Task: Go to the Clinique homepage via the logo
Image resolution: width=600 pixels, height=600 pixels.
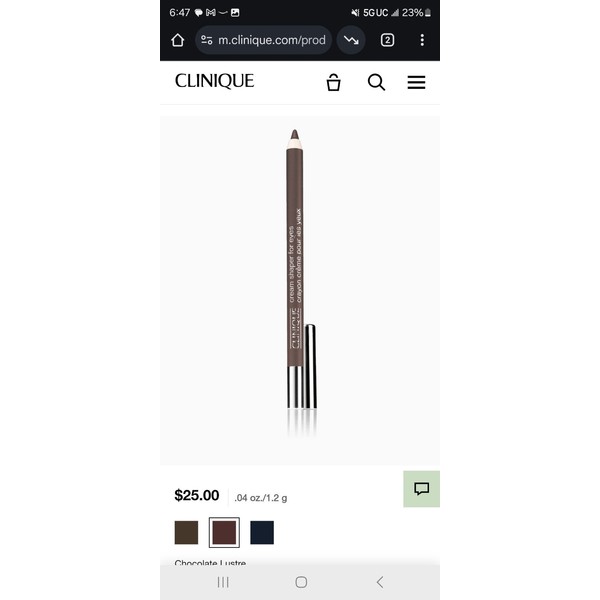Action: tap(214, 81)
